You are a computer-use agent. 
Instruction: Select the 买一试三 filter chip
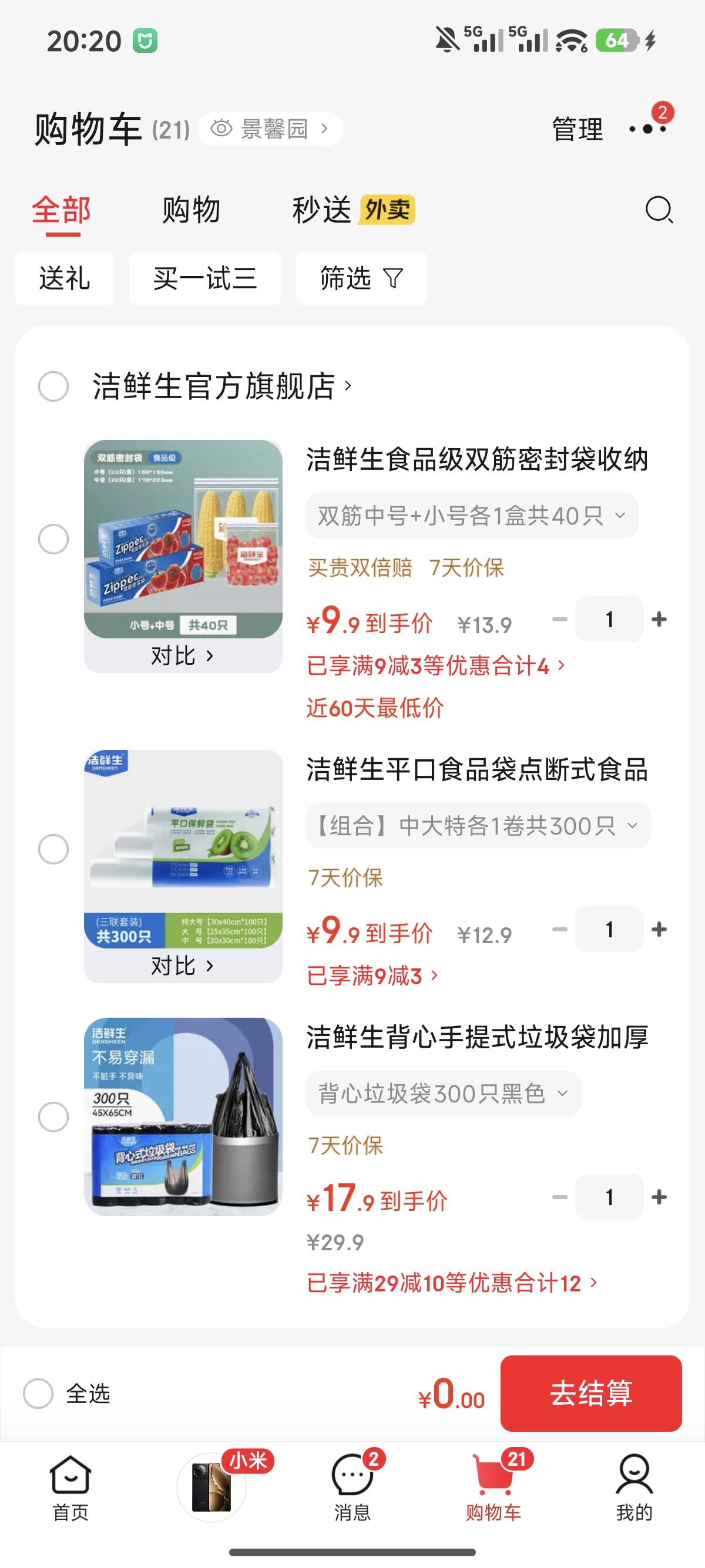[204, 278]
